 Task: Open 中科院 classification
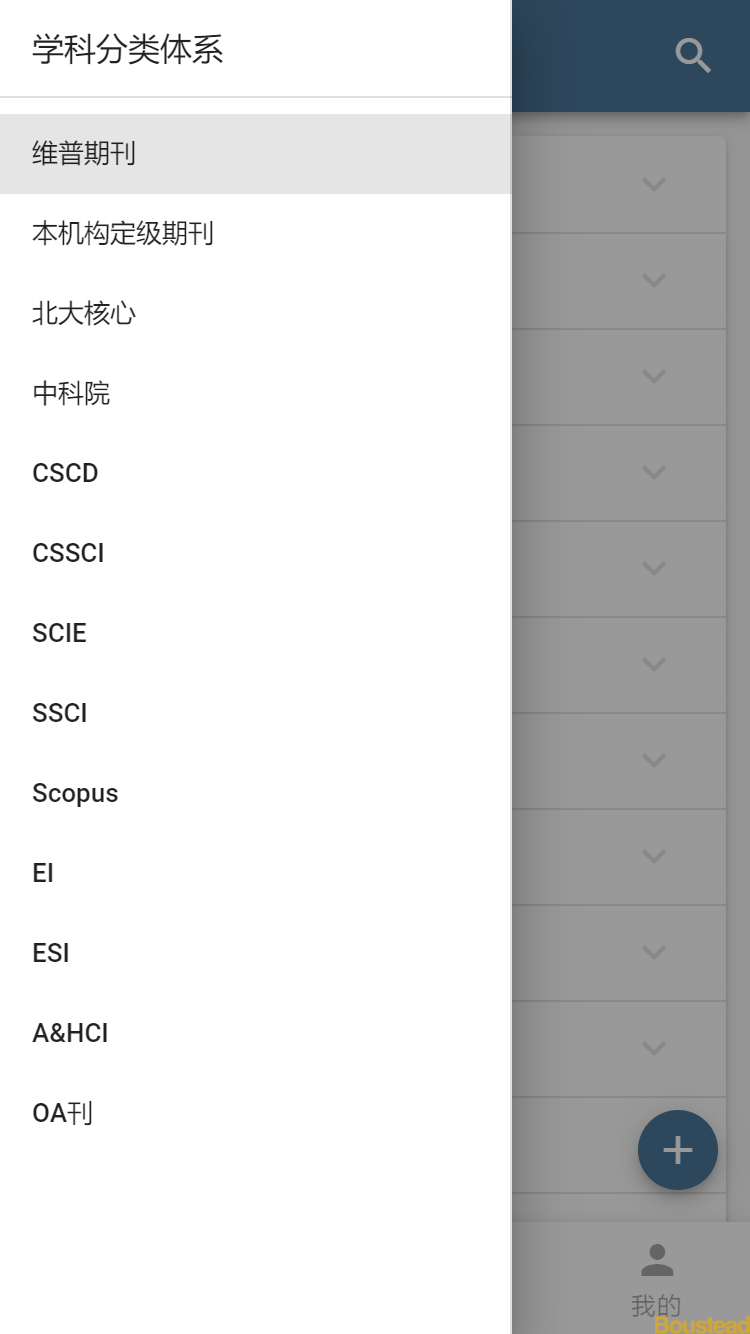point(71,394)
